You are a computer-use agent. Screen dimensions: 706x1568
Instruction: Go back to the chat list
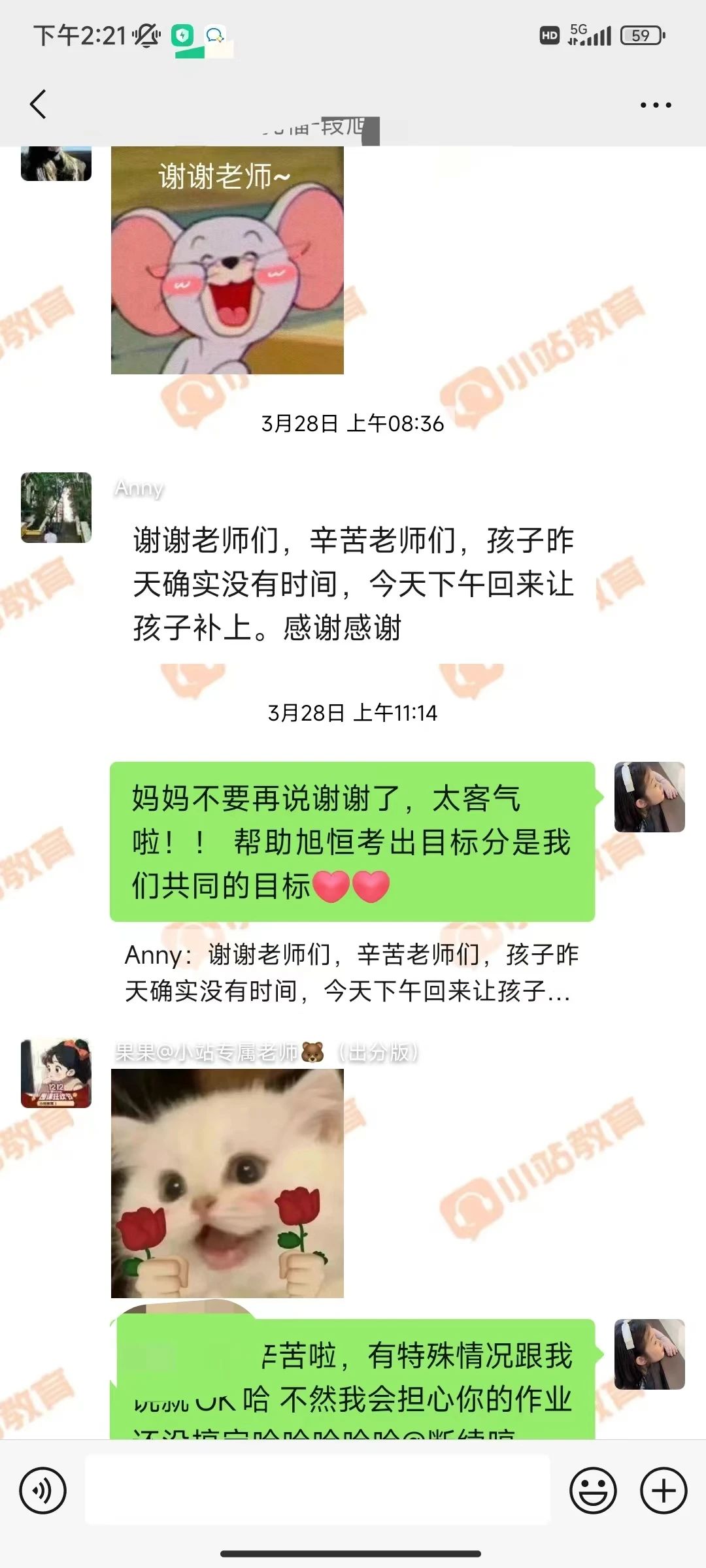click(x=39, y=105)
